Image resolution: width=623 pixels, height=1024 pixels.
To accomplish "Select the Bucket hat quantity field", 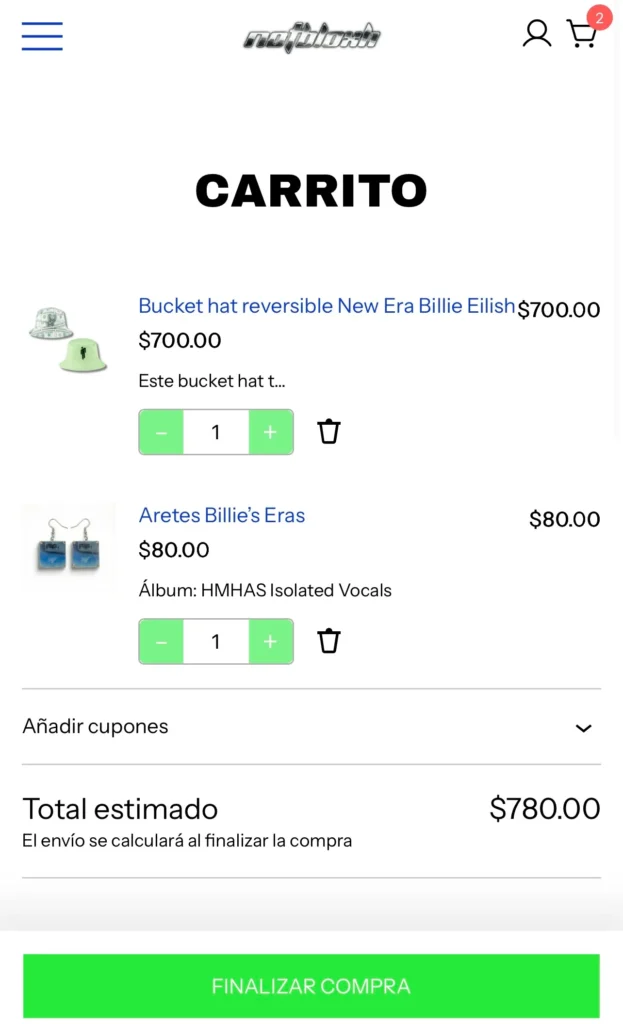I will (216, 432).
